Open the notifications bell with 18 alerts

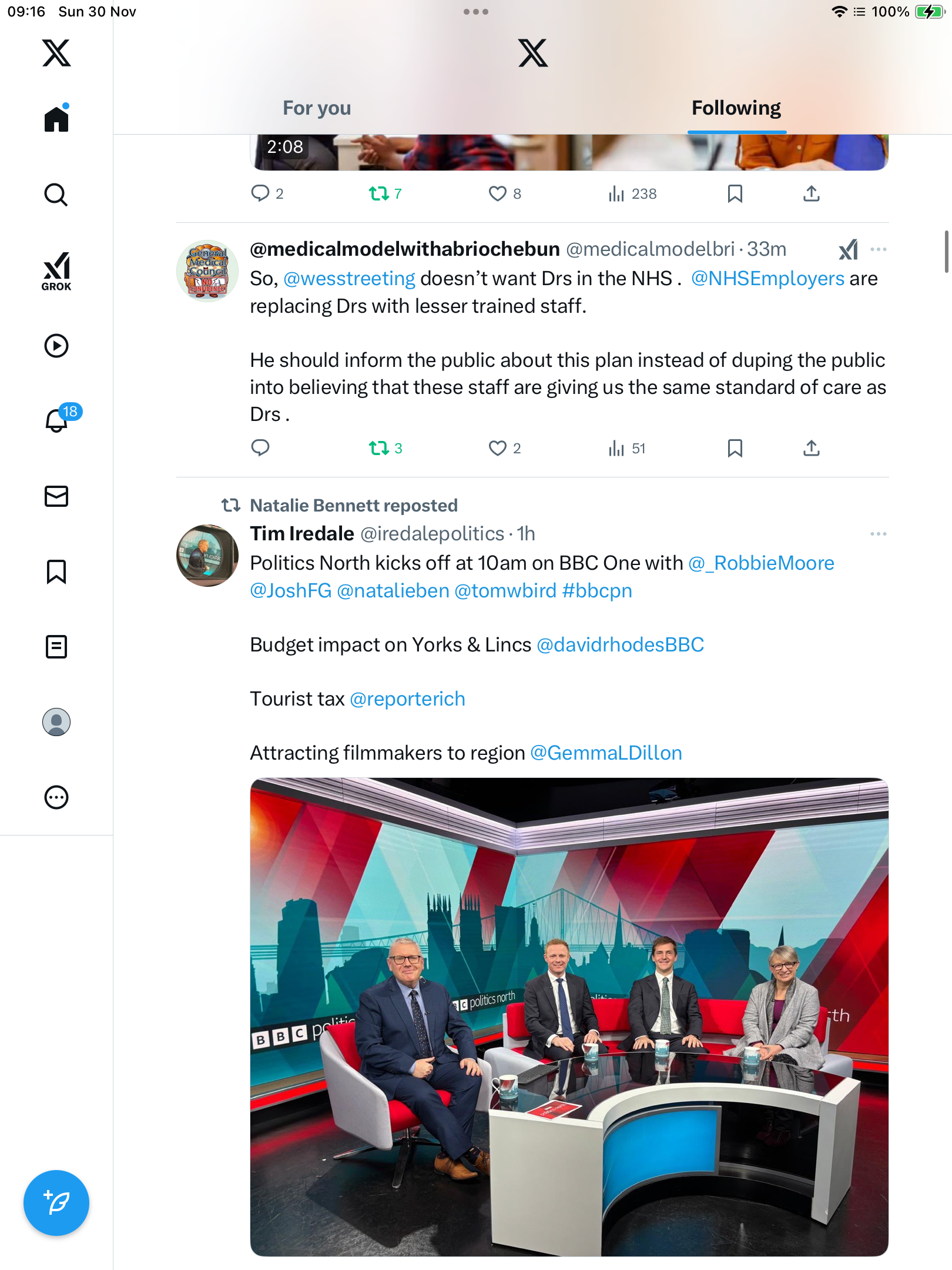pyautogui.click(x=58, y=420)
